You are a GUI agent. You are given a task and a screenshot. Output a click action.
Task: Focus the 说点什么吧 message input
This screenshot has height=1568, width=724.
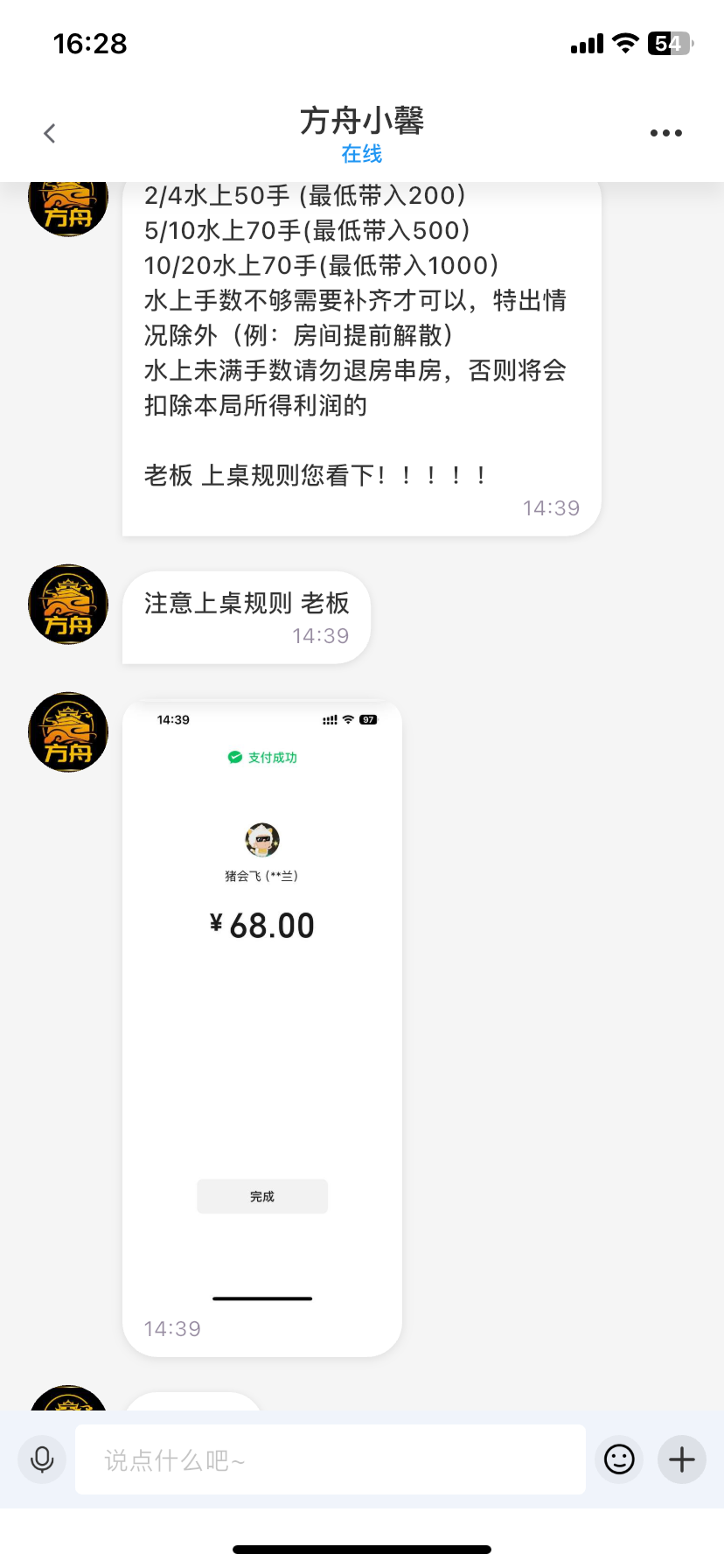point(331,1459)
